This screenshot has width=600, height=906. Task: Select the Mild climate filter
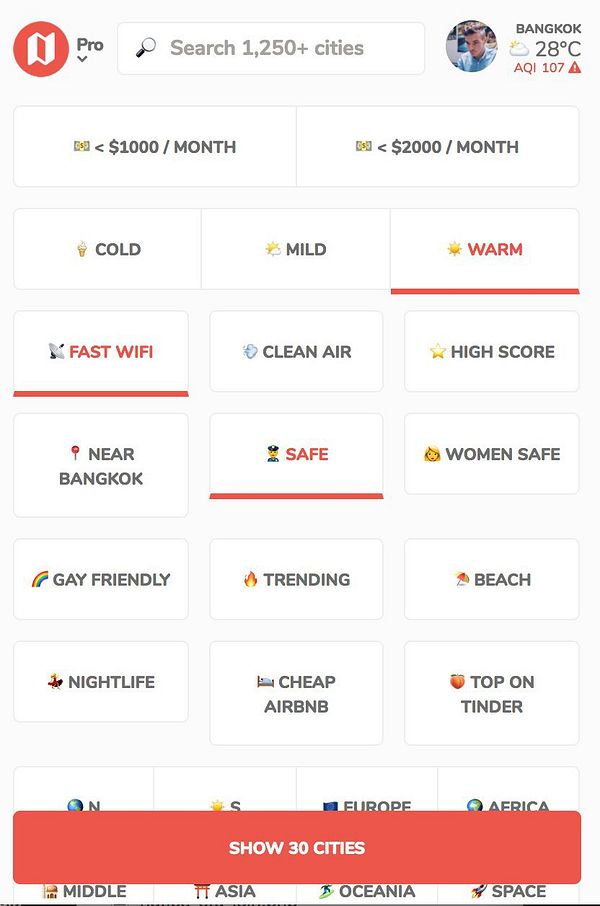pyautogui.click(x=295, y=249)
